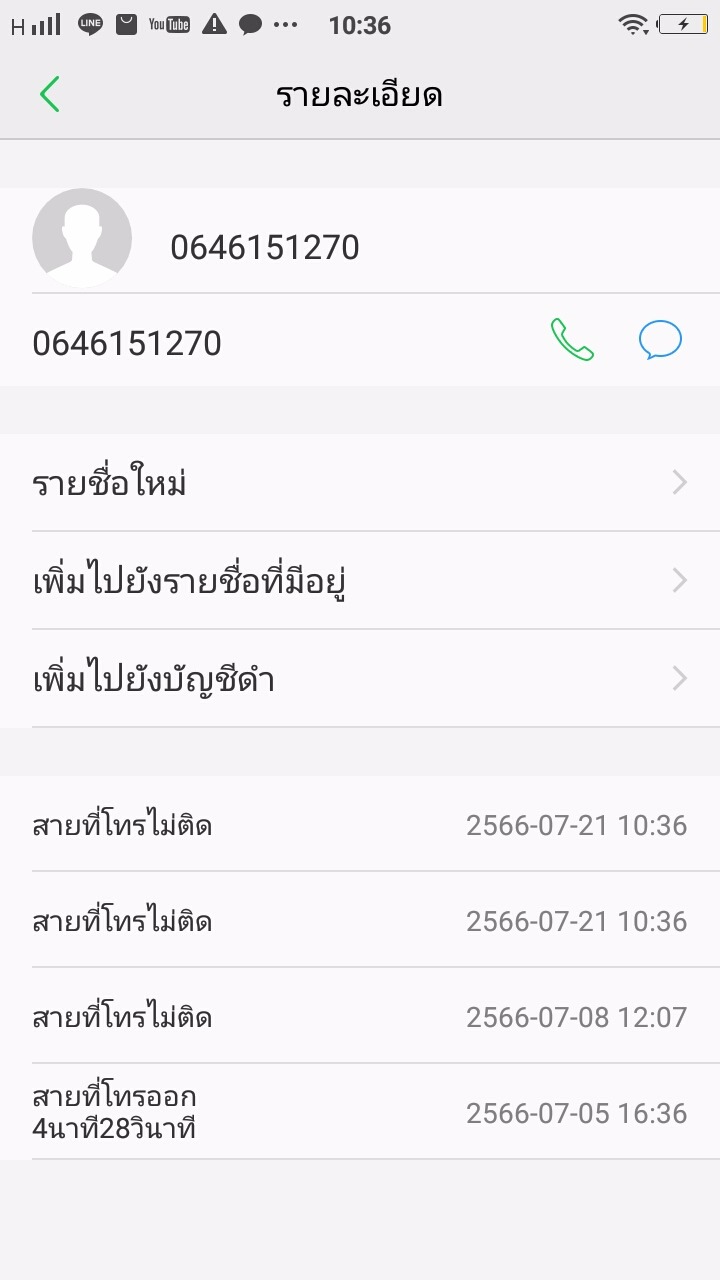Viewport: 720px width, 1280px height.
Task: Send a message via the blue chat icon
Action: click(x=660, y=341)
